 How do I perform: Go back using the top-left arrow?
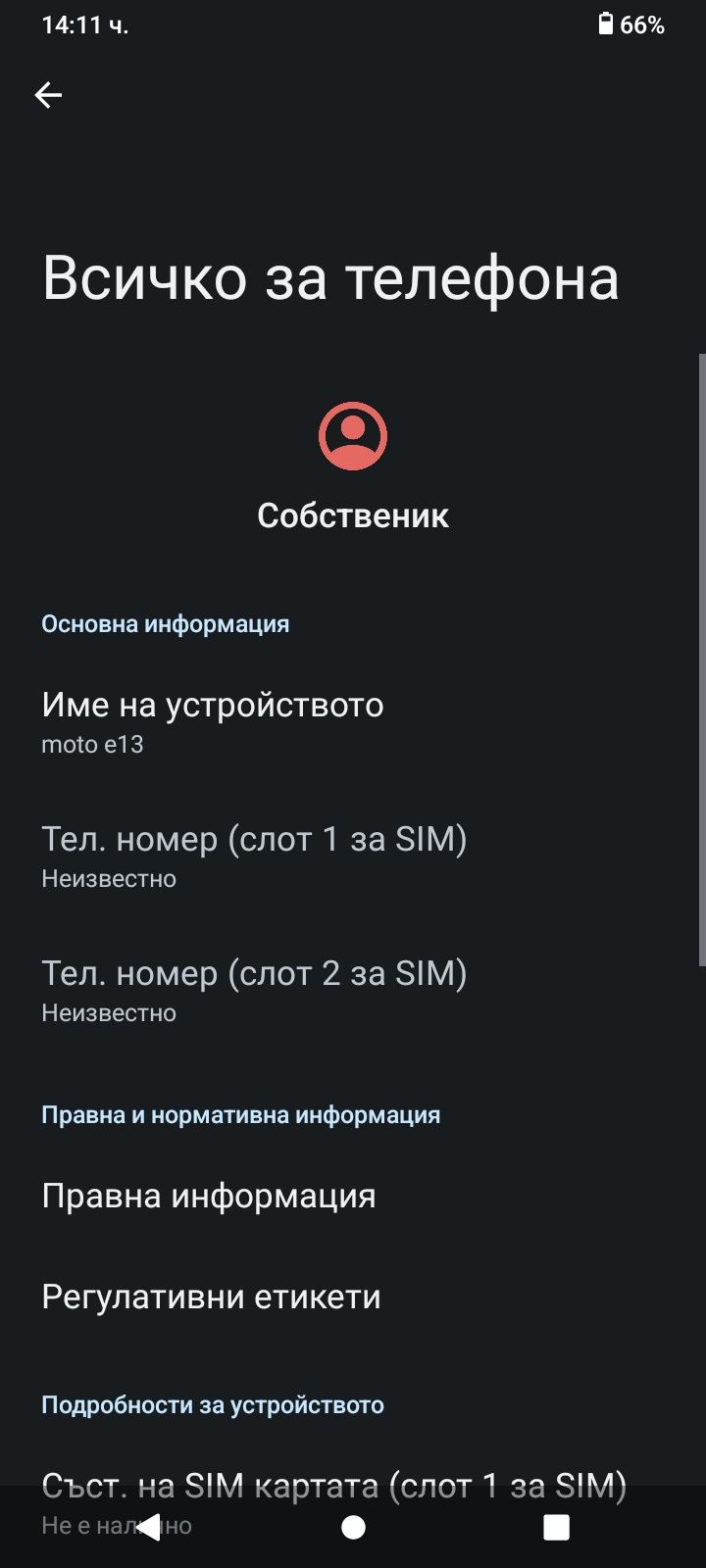point(48,95)
